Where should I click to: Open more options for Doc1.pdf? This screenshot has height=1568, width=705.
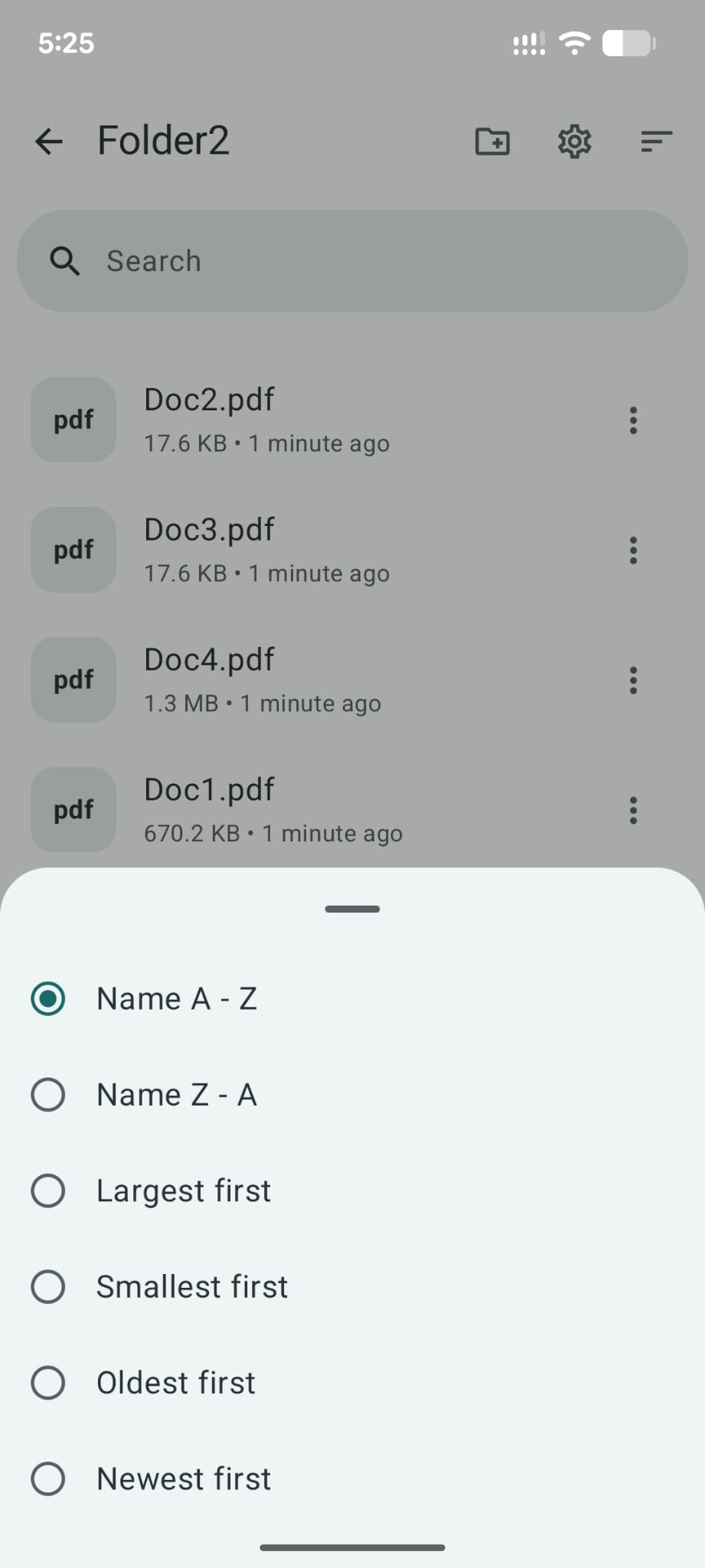click(x=633, y=811)
